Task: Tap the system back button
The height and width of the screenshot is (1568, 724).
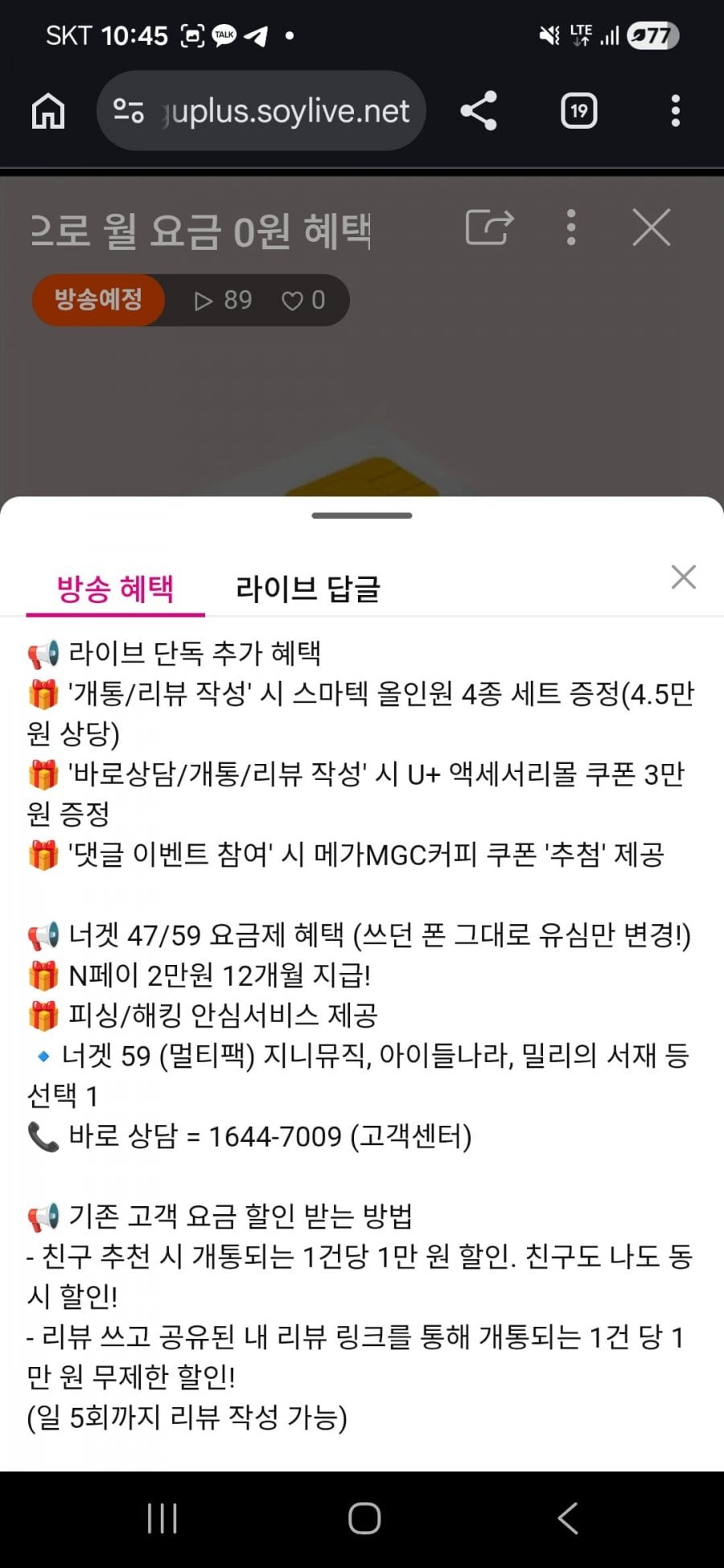Action: (x=568, y=1518)
